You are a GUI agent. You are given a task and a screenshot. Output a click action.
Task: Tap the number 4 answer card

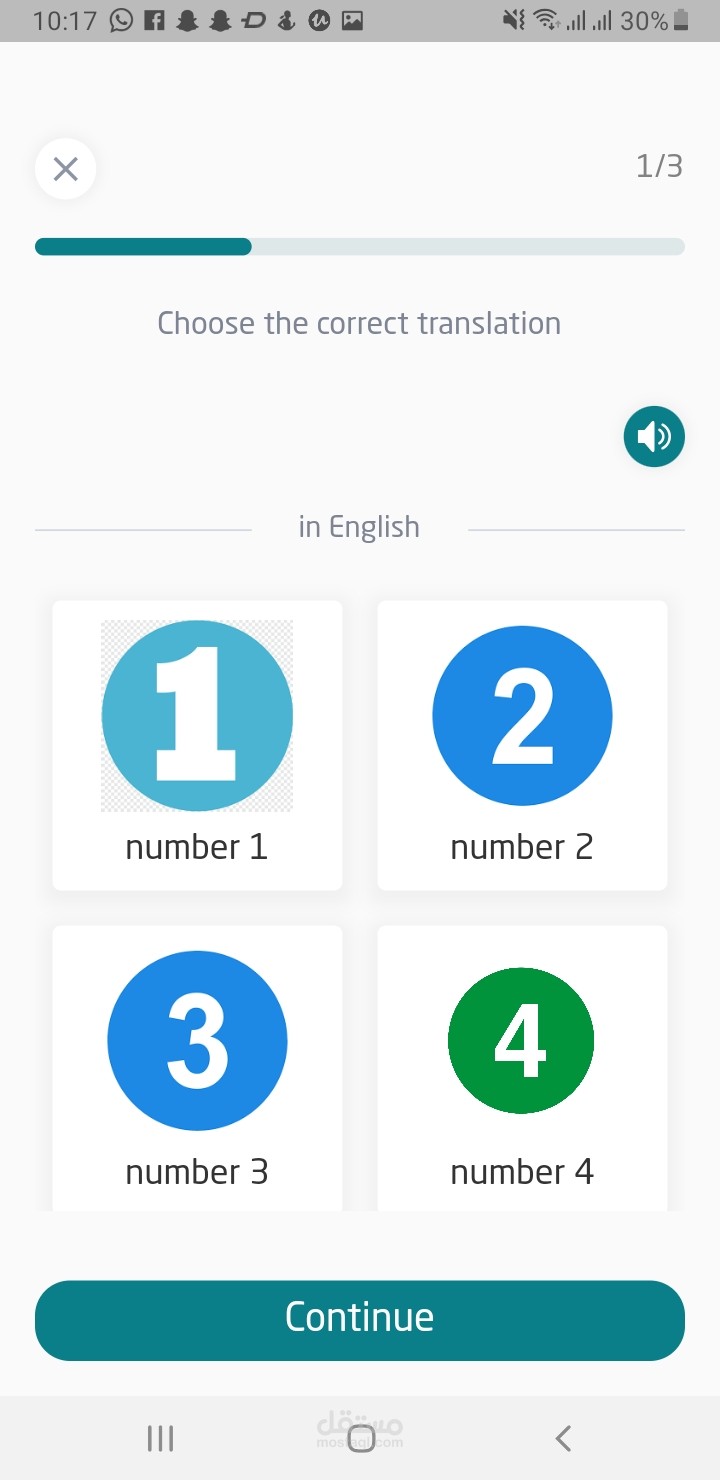point(522,1068)
